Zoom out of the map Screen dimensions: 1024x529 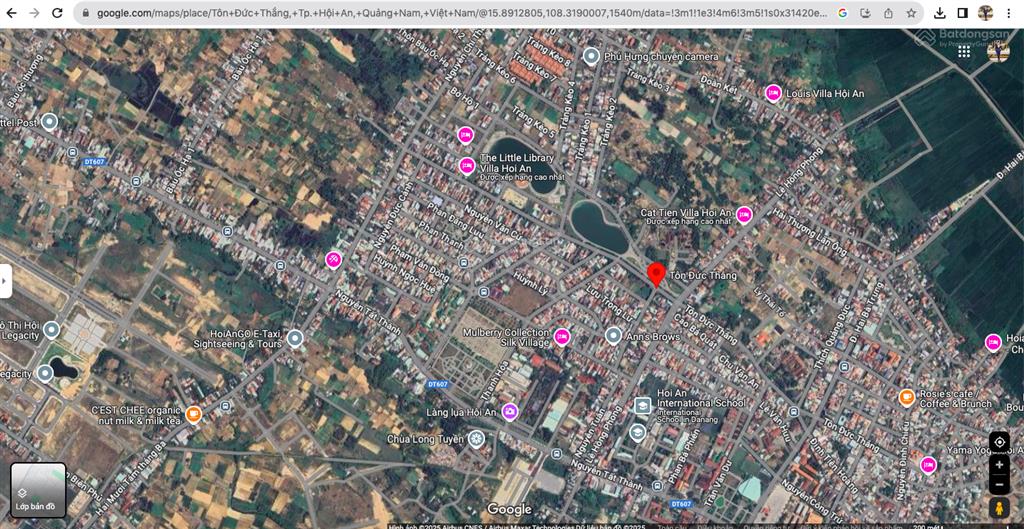click(x=998, y=485)
